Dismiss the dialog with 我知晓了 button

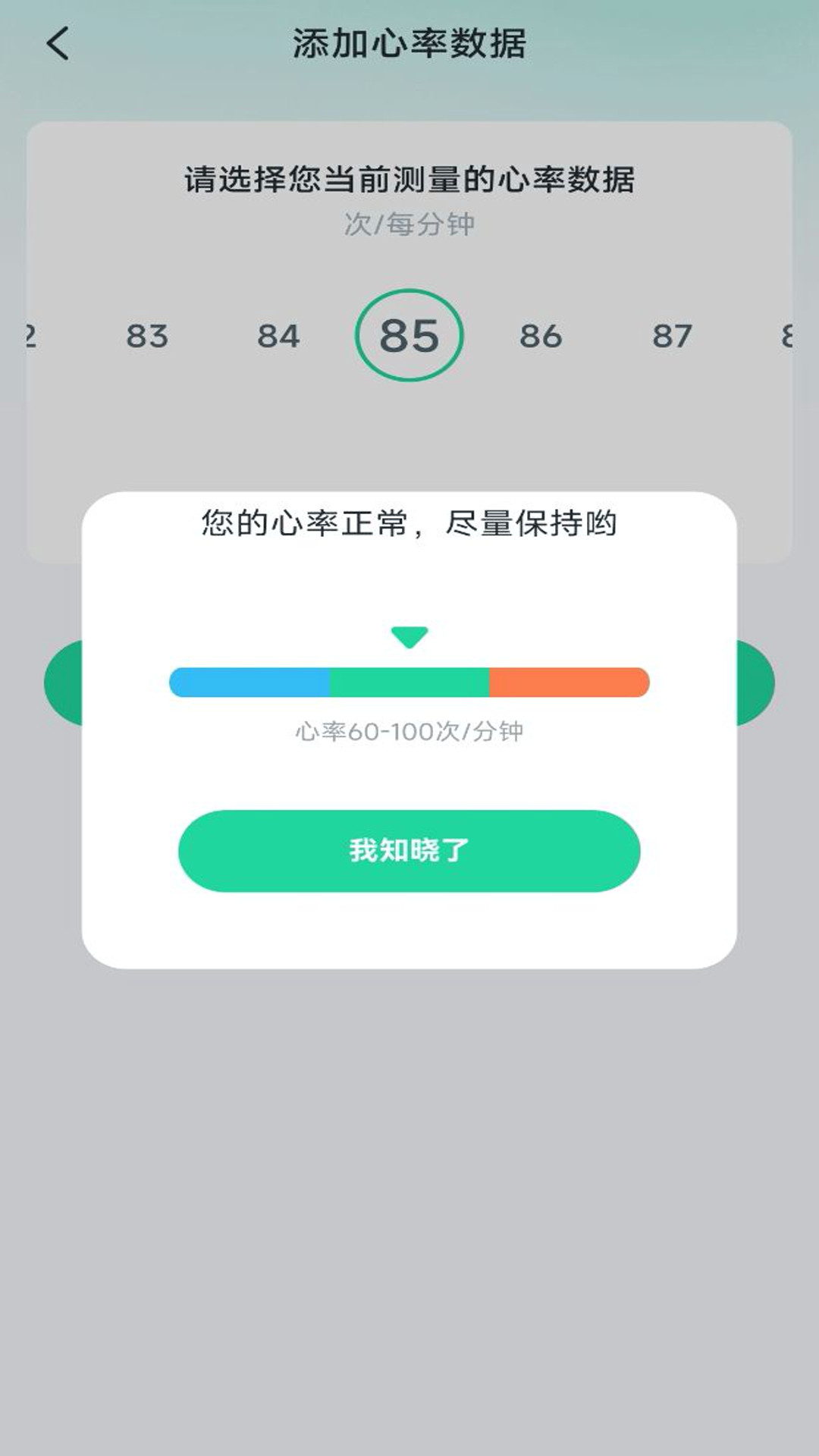pos(409,851)
